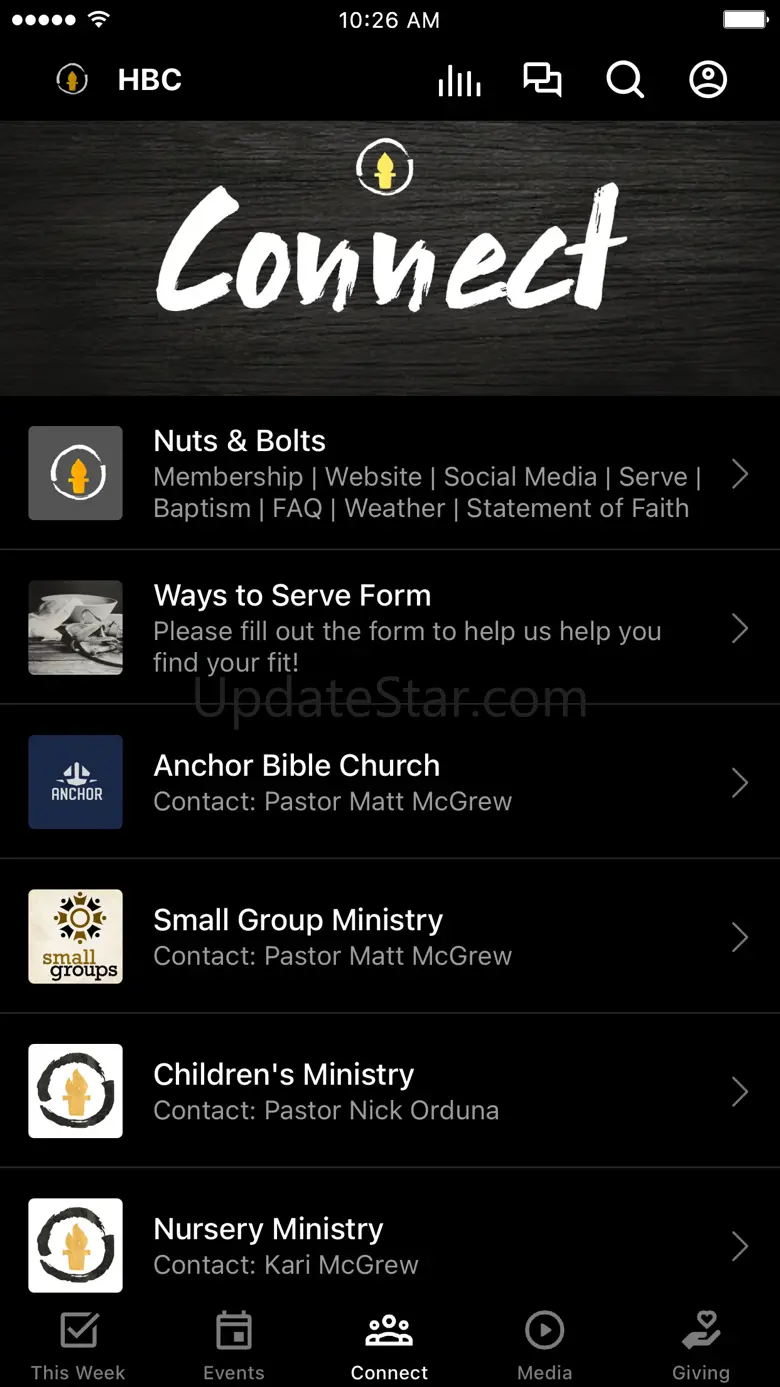Open the audio bars icon in header
Viewport: 780px width, 1387px height.
(x=459, y=81)
